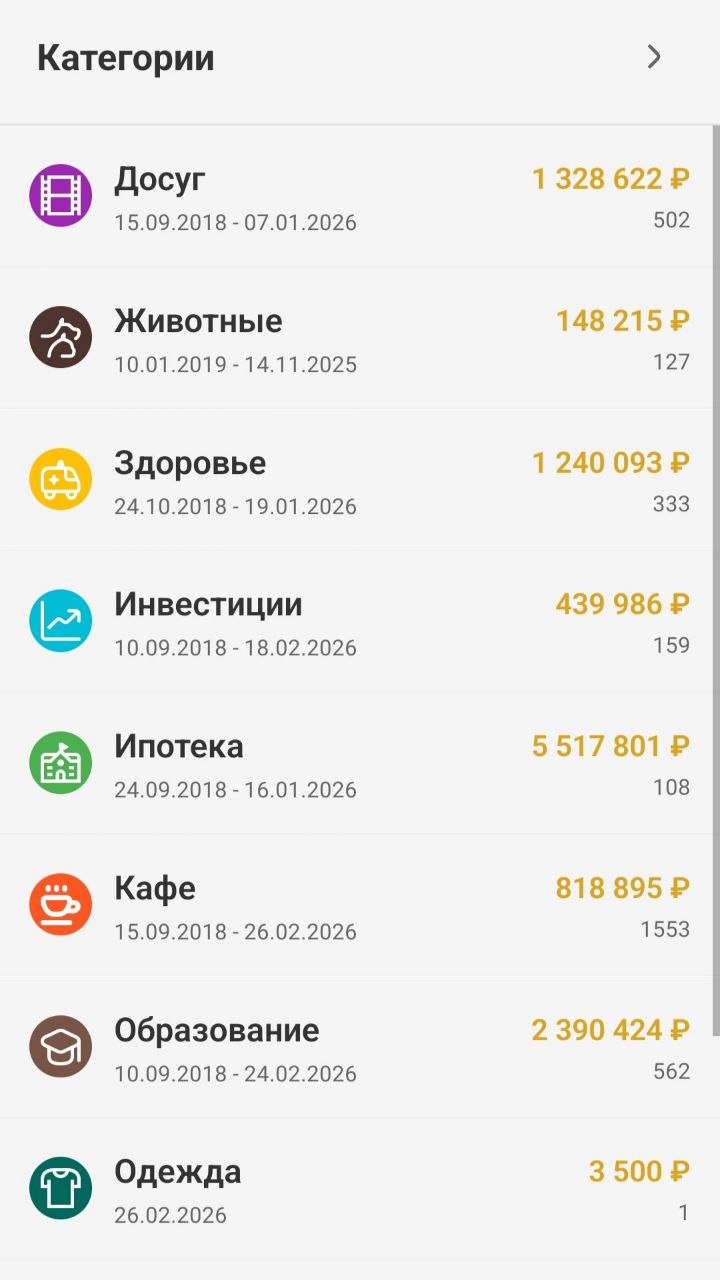Tap the Животные pet icon
720x1280 pixels.
click(60, 337)
